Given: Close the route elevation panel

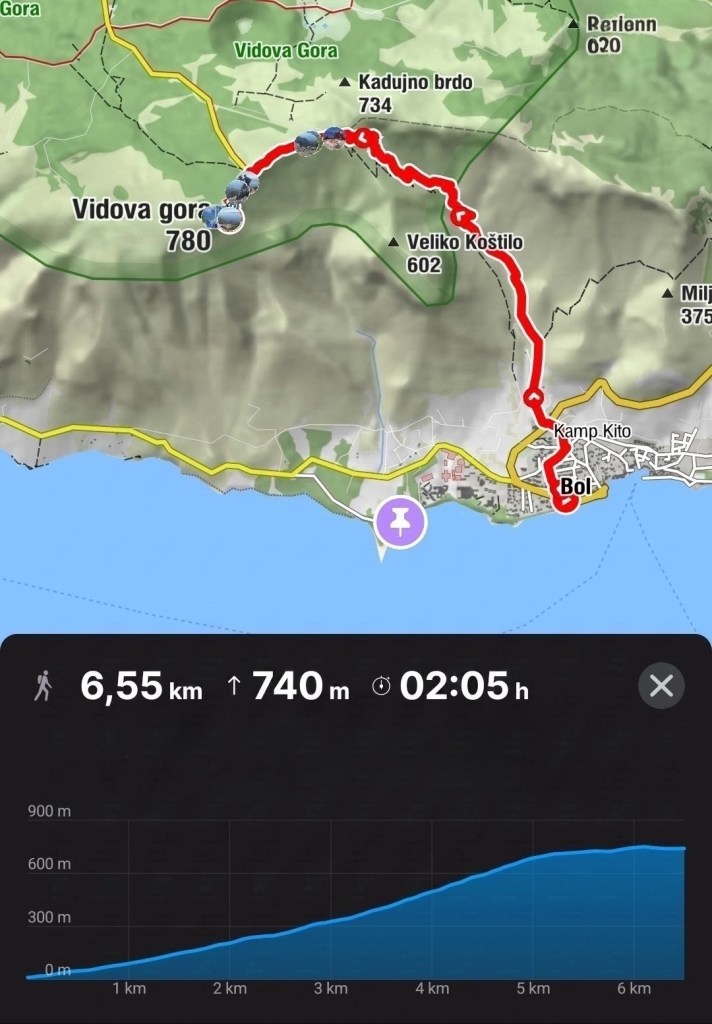Looking at the screenshot, I should (x=661, y=686).
